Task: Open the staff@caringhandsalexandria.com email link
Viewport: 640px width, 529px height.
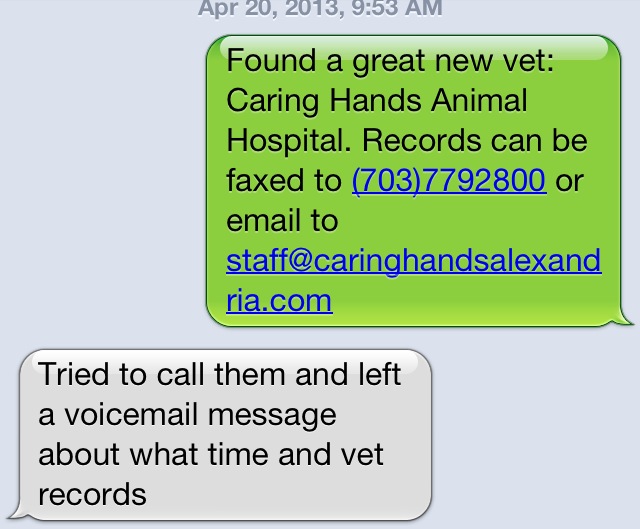Action: [413, 262]
